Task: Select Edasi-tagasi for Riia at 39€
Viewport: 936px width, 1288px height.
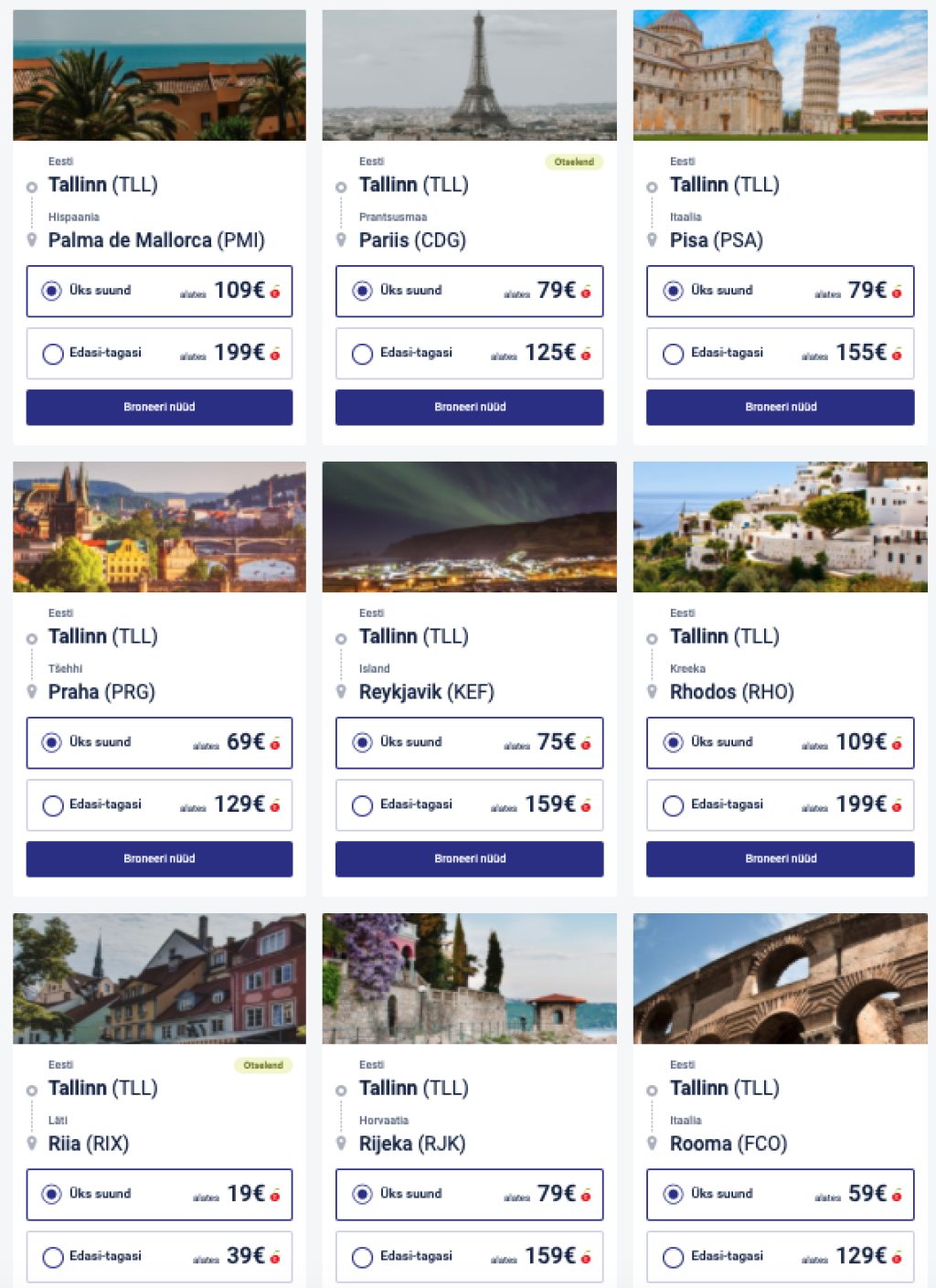Action: 53,1257
